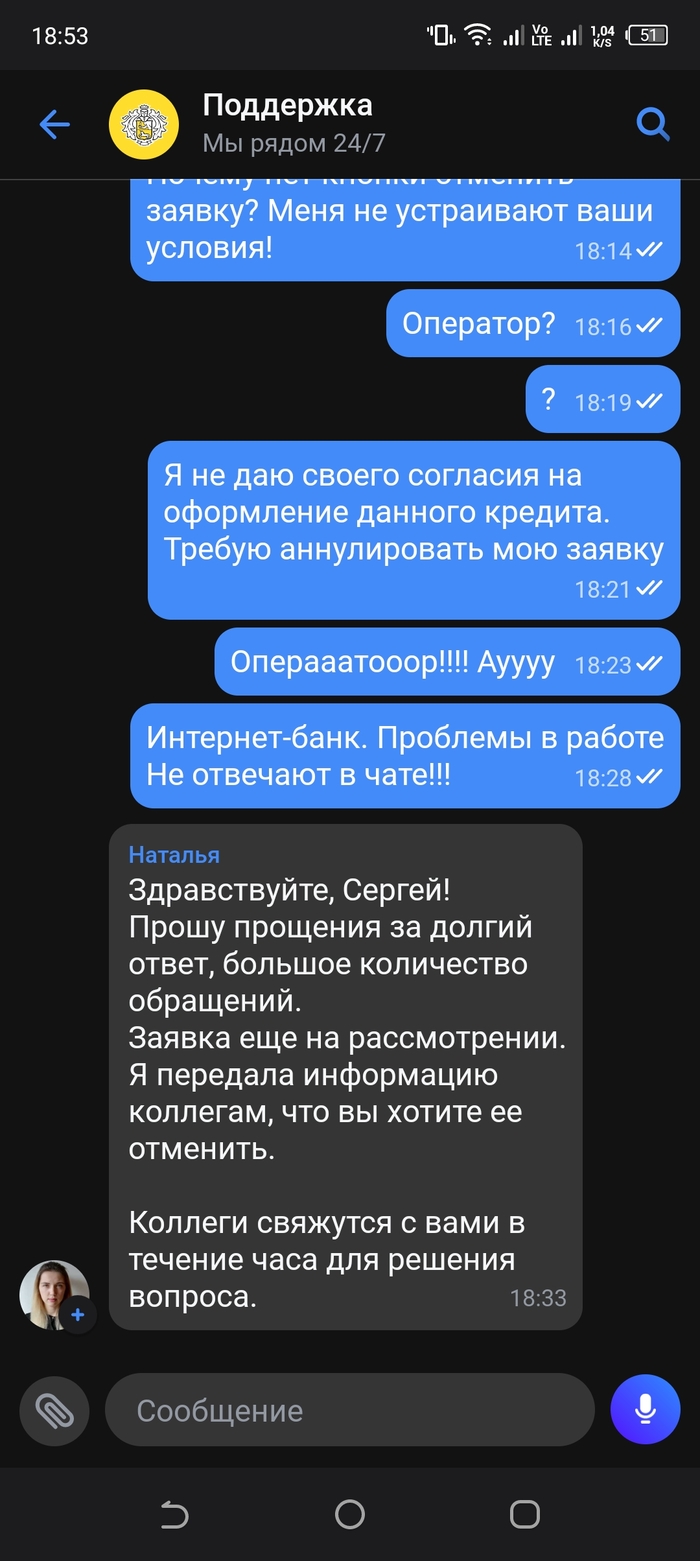Focus the Сообщение text field
The width and height of the screenshot is (700, 1561).
350,1411
